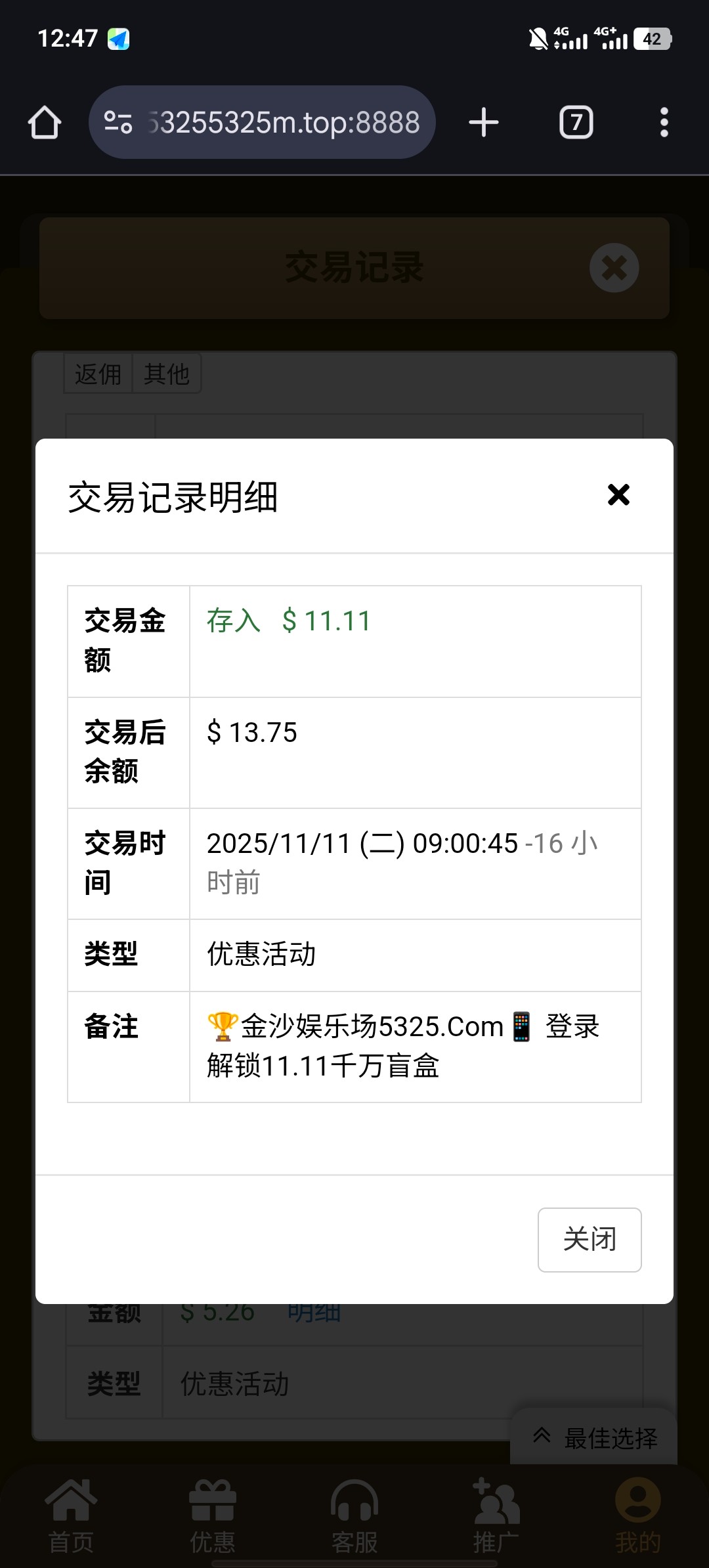Open the browser overflow menu
Screen dimensions: 709x1568
[x=664, y=123]
